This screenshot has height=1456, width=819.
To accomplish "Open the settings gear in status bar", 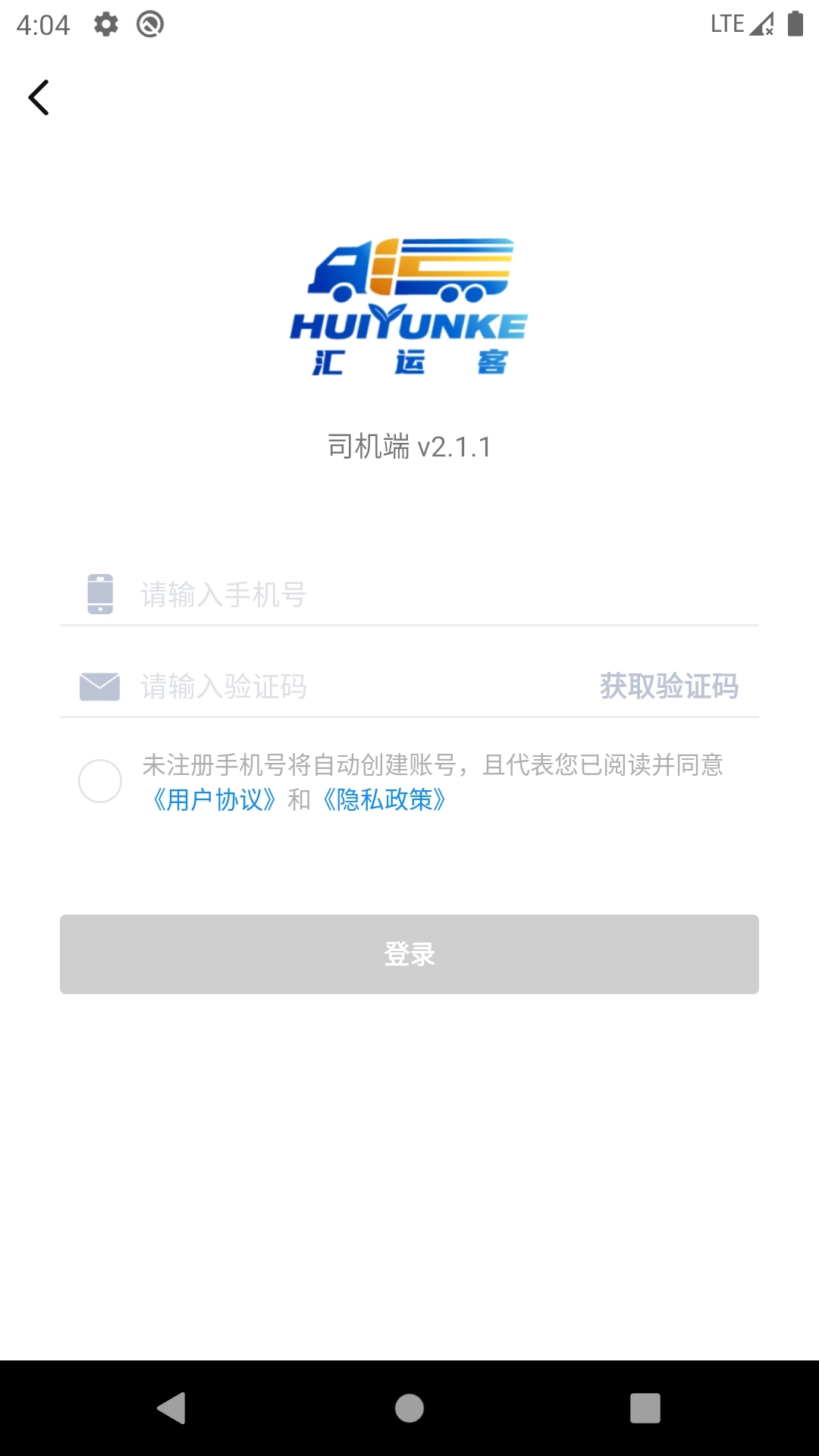I will (x=105, y=23).
